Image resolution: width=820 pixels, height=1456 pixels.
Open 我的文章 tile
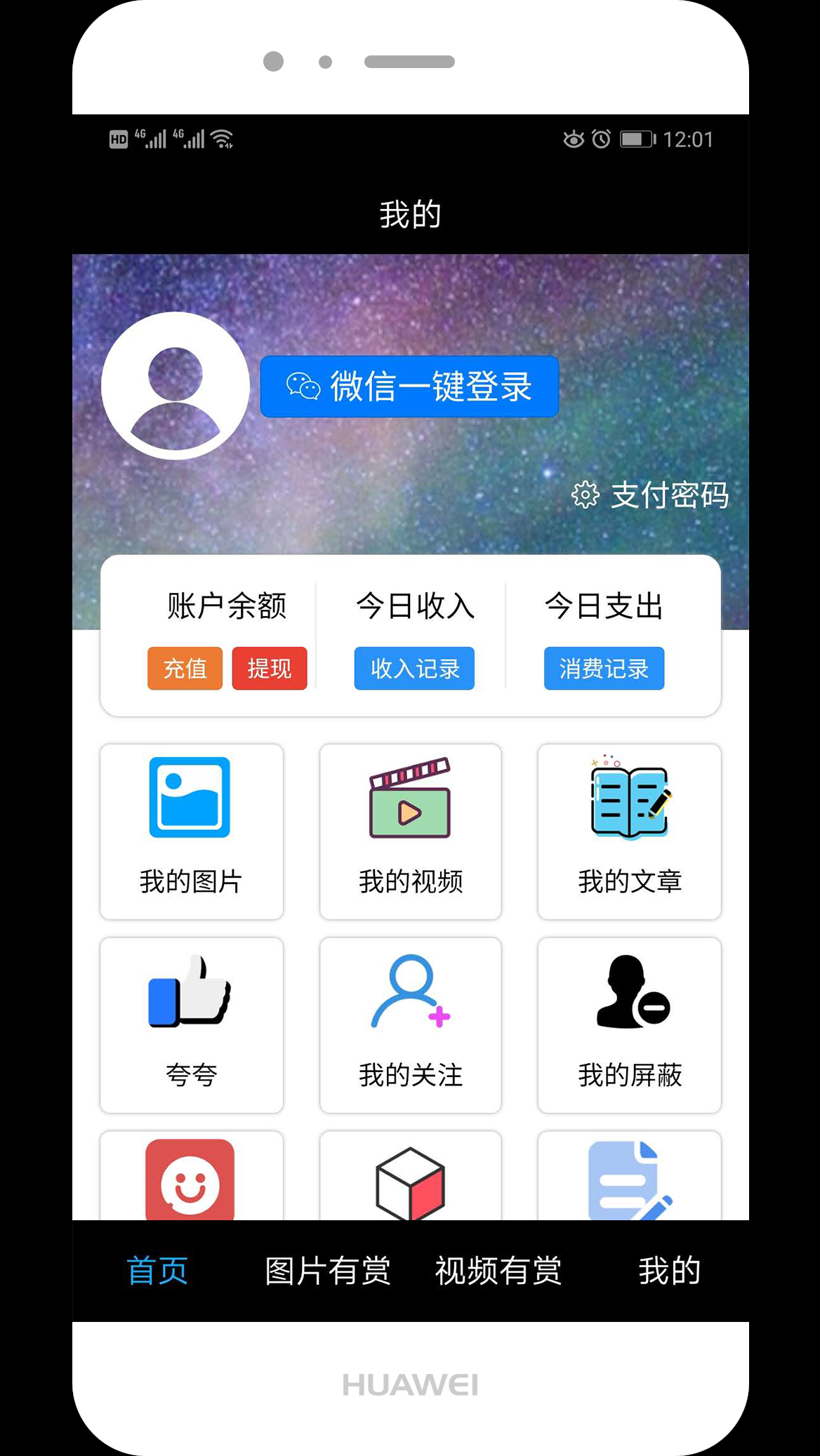[629, 831]
